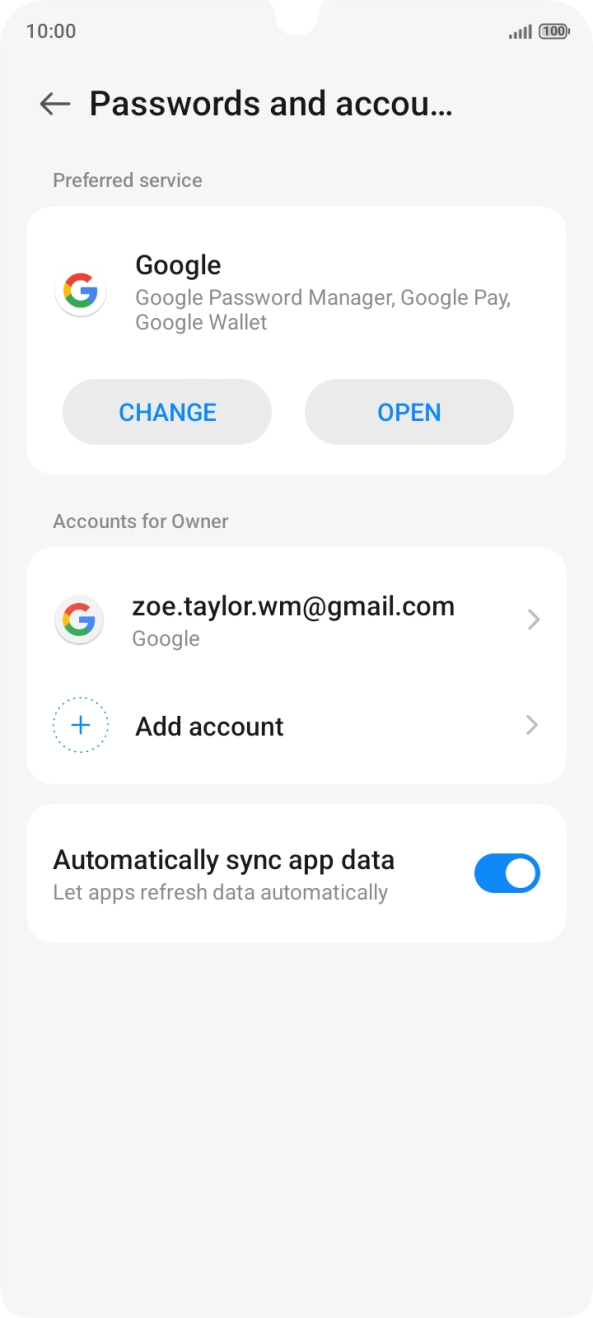Open the Google preferred service

pos(409,412)
